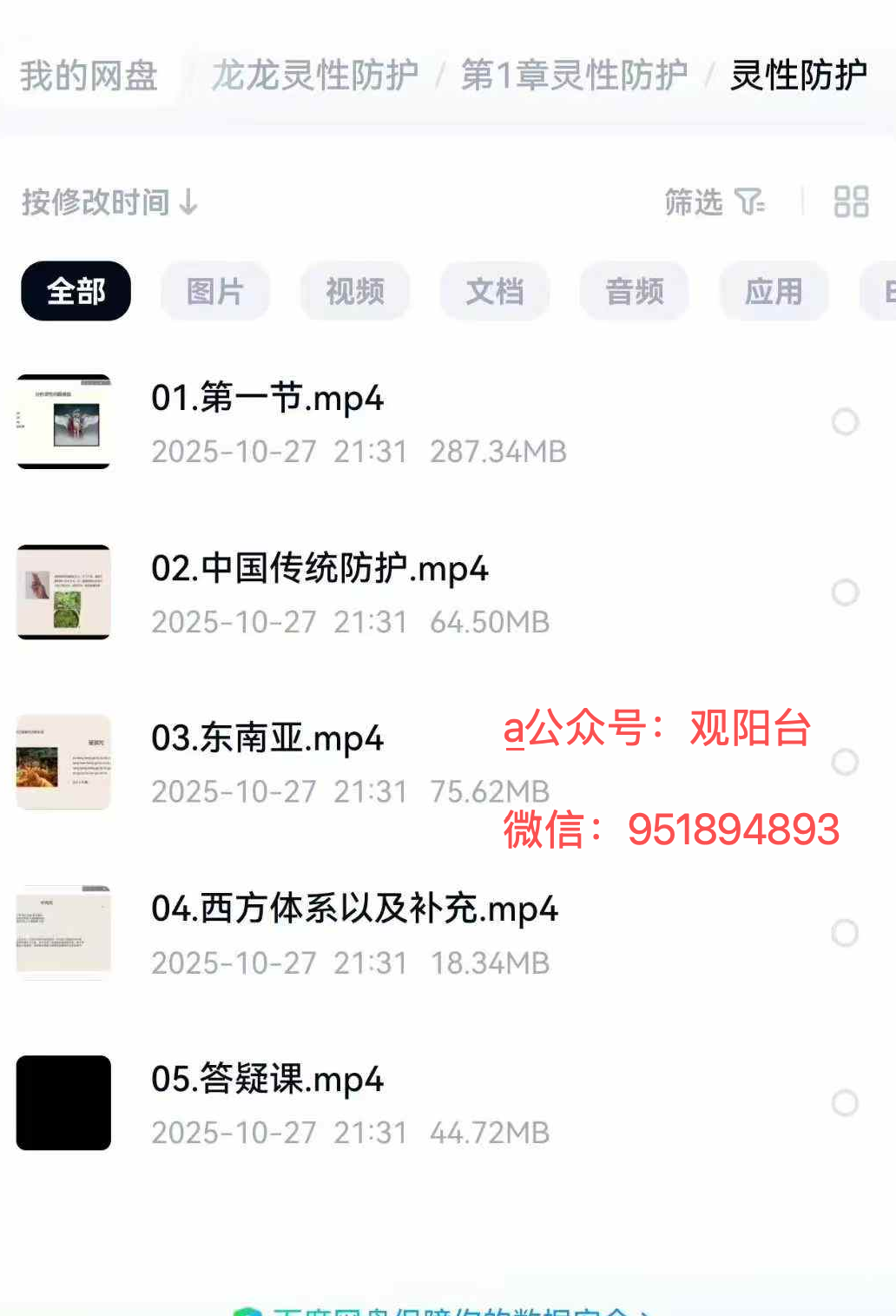The height and width of the screenshot is (1316, 896).
Task: Open the 筛选 filter options
Action: (714, 202)
